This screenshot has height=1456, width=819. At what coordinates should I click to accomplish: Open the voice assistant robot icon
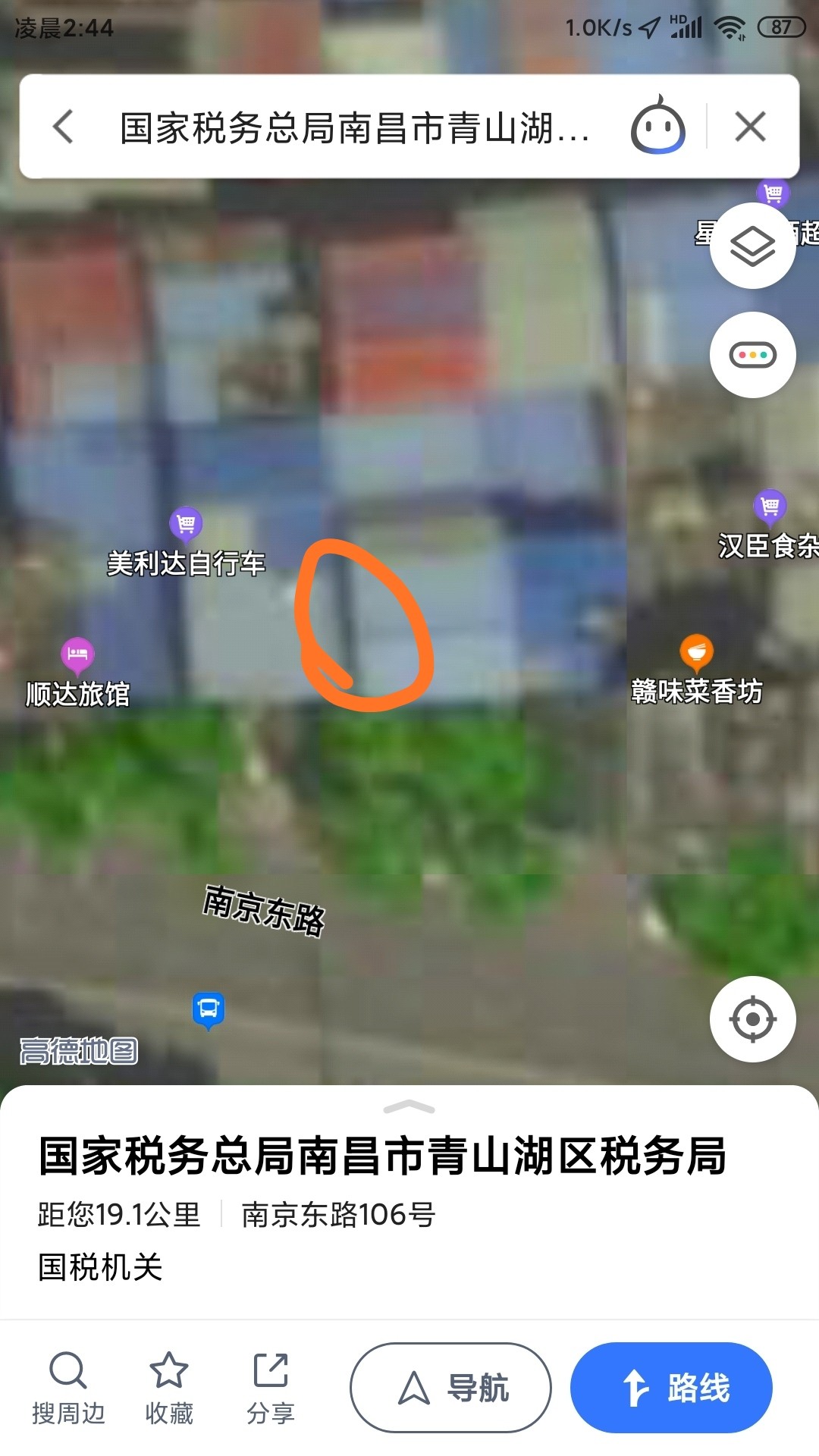point(657,127)
